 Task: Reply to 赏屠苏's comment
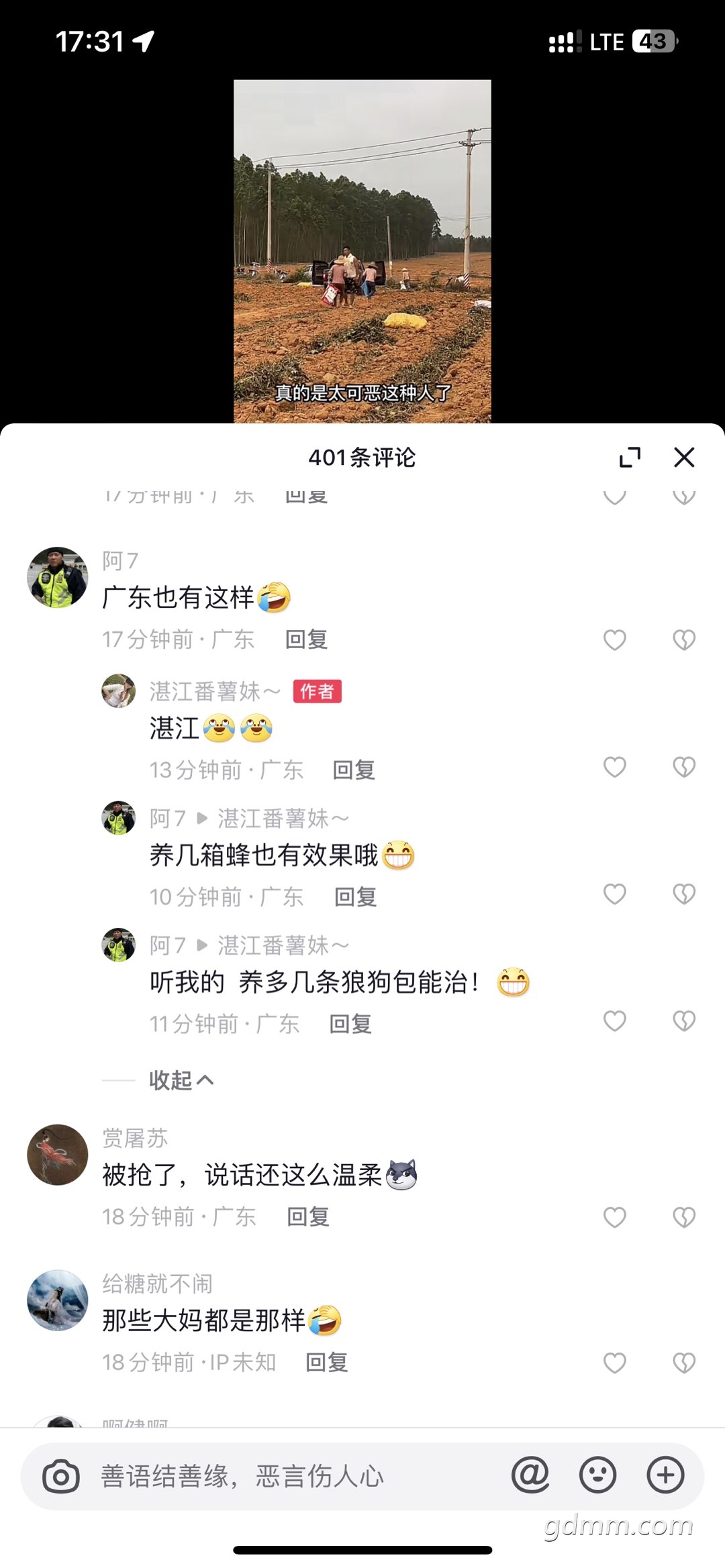pos(308,1216)
